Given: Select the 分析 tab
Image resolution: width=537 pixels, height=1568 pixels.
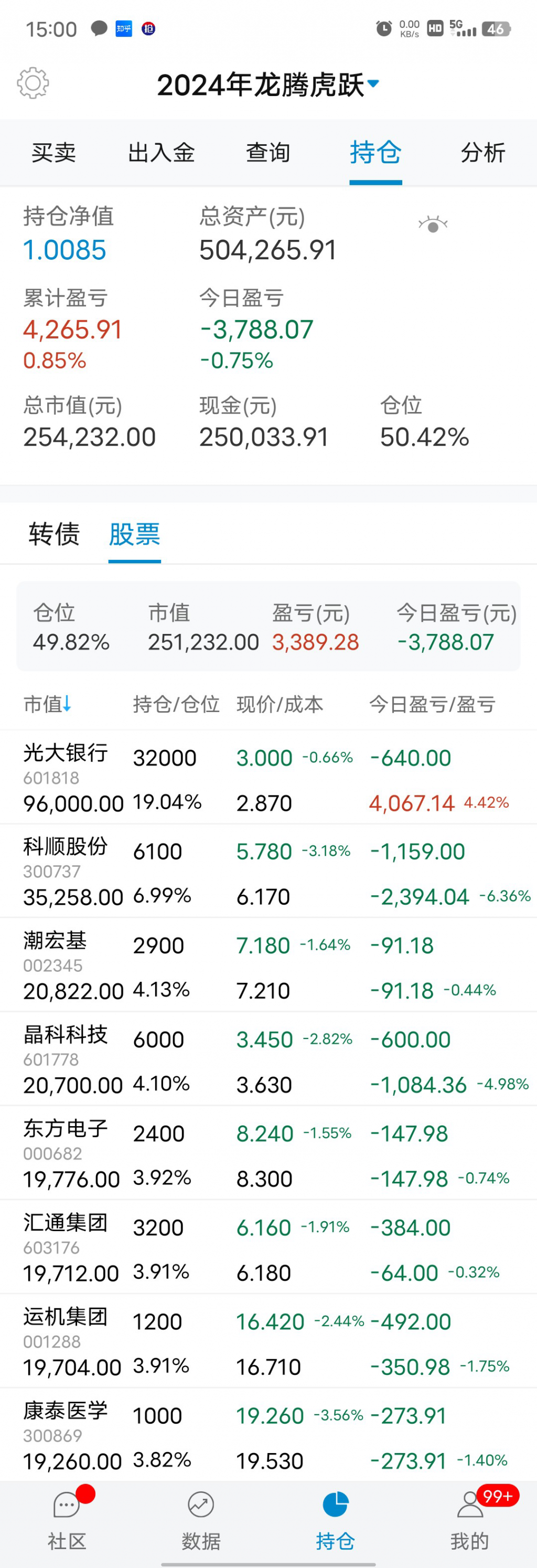Looking at the screenshot, I should pyautogui.click(x=483, y=152).
